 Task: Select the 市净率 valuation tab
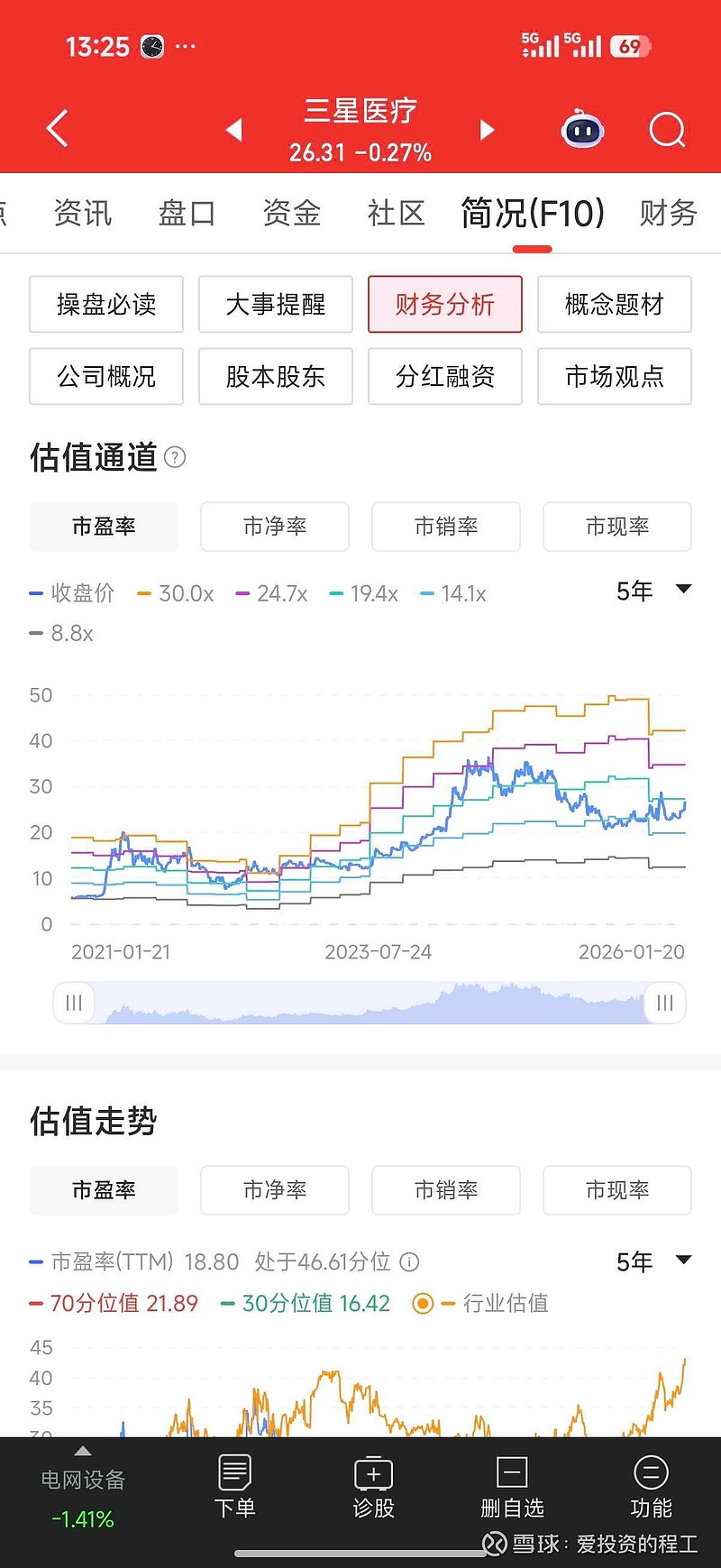pos(274,527)
